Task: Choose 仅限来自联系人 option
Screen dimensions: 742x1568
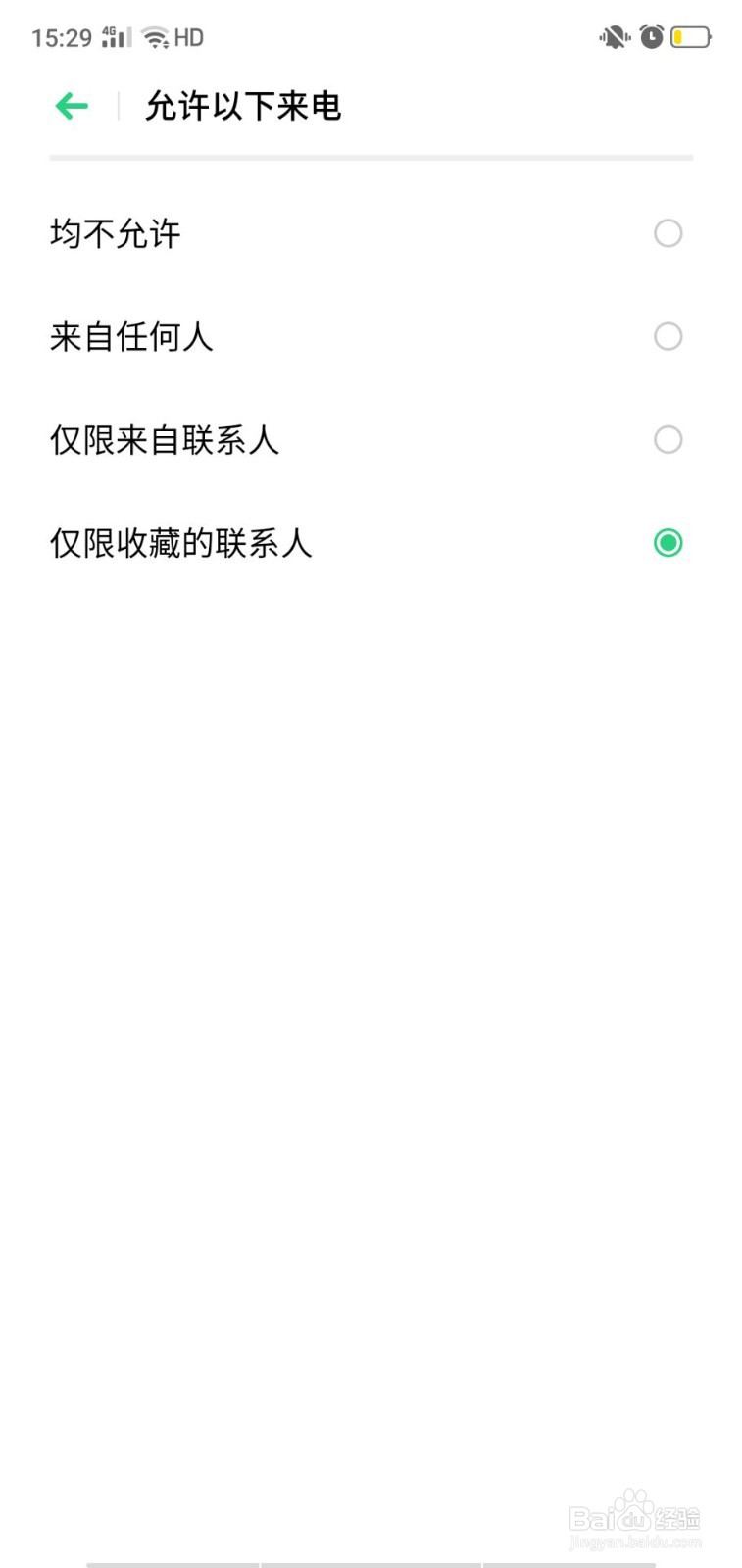Action: [668, 439]
